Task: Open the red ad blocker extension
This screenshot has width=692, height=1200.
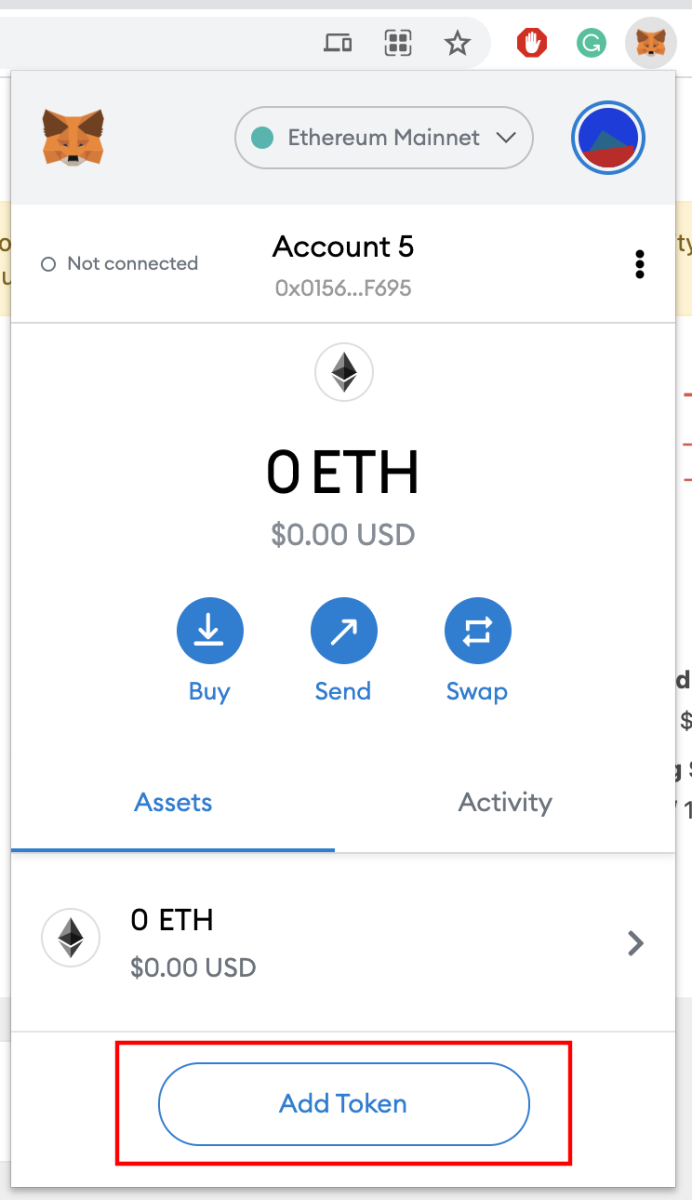Action: coord(532,43)
